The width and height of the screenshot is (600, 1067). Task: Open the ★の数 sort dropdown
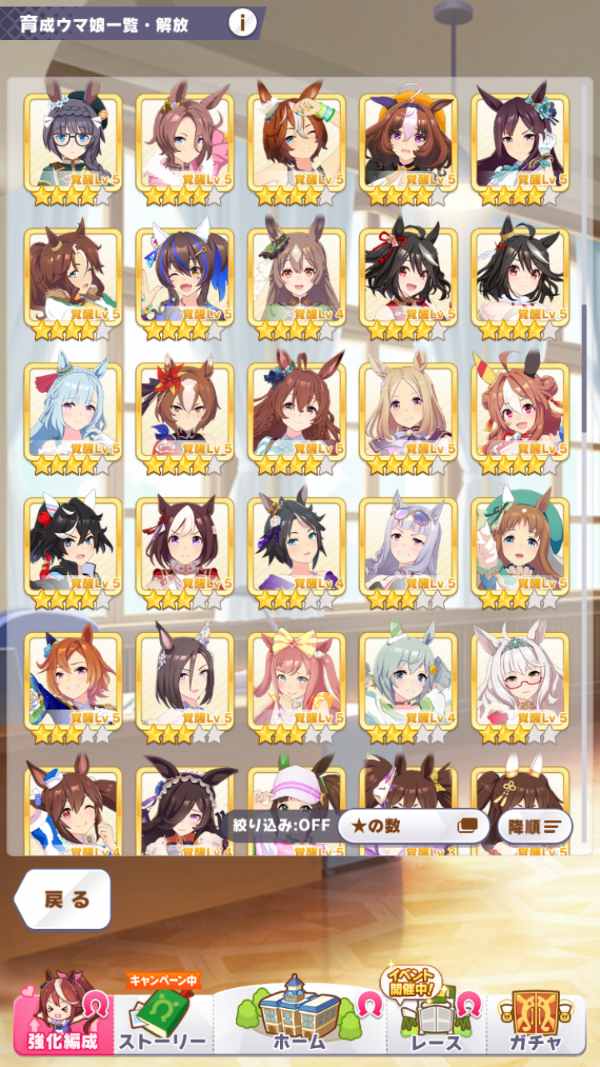tap(412, 827)
